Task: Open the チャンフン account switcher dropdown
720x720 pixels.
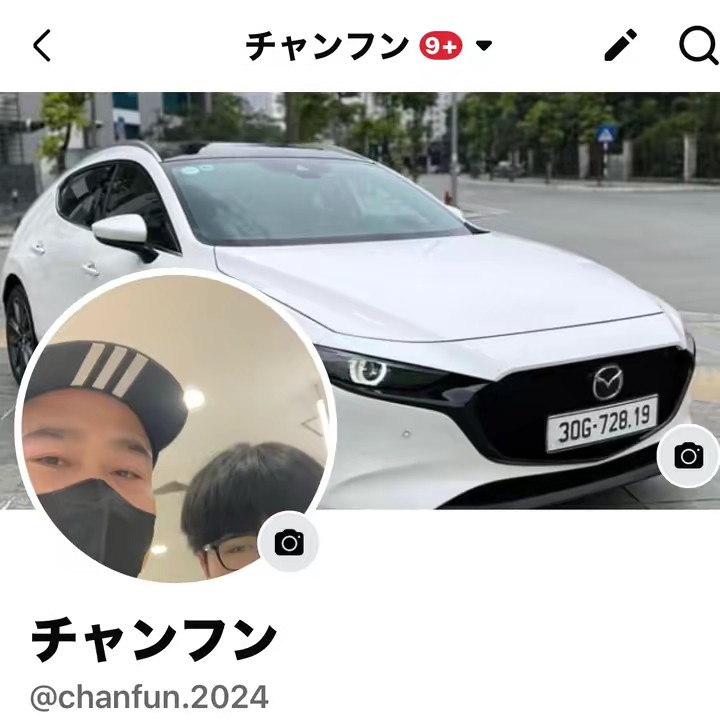Action: coord(484,46)
